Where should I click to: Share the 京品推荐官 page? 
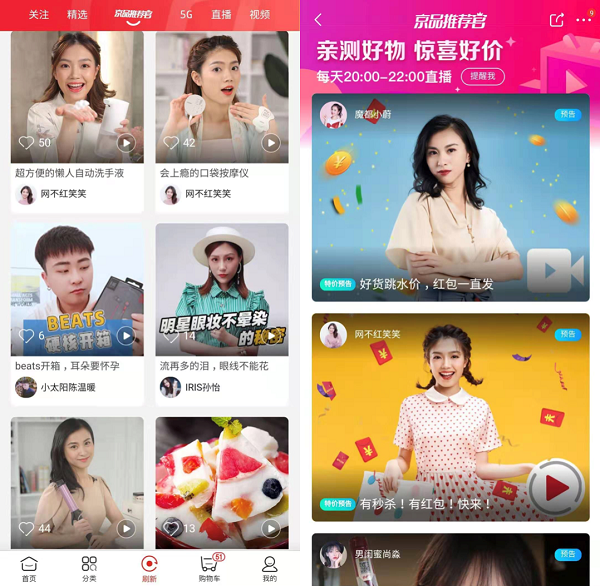pos(556,20)
